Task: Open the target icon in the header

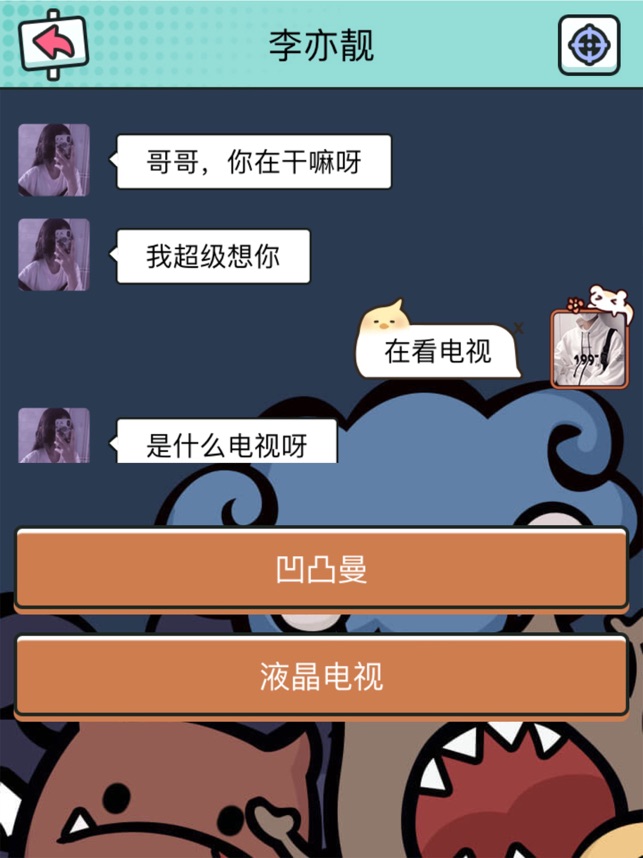Action: (588, 45)
